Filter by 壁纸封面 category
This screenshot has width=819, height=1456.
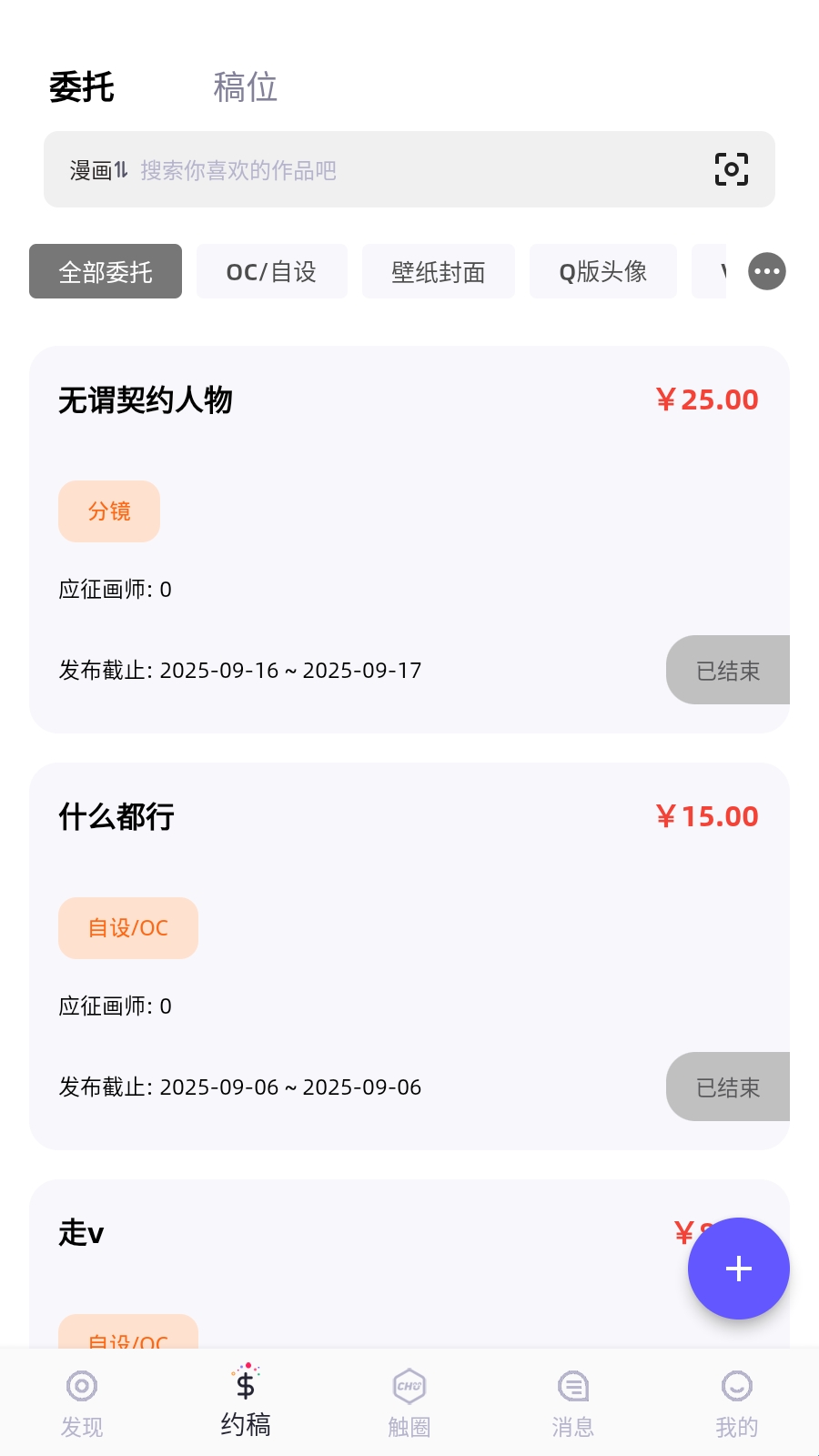(438, 271)
